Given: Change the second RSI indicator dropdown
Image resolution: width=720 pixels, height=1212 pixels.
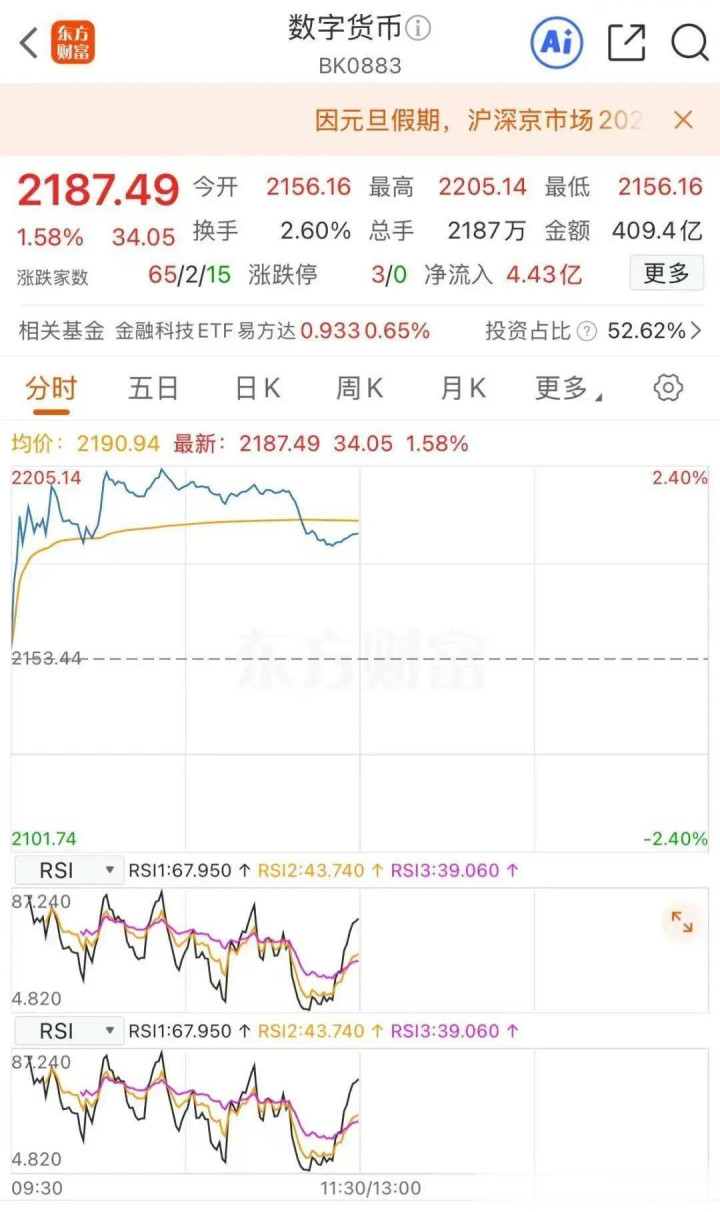Looking at the screenshot, I should pos(68,1031).
